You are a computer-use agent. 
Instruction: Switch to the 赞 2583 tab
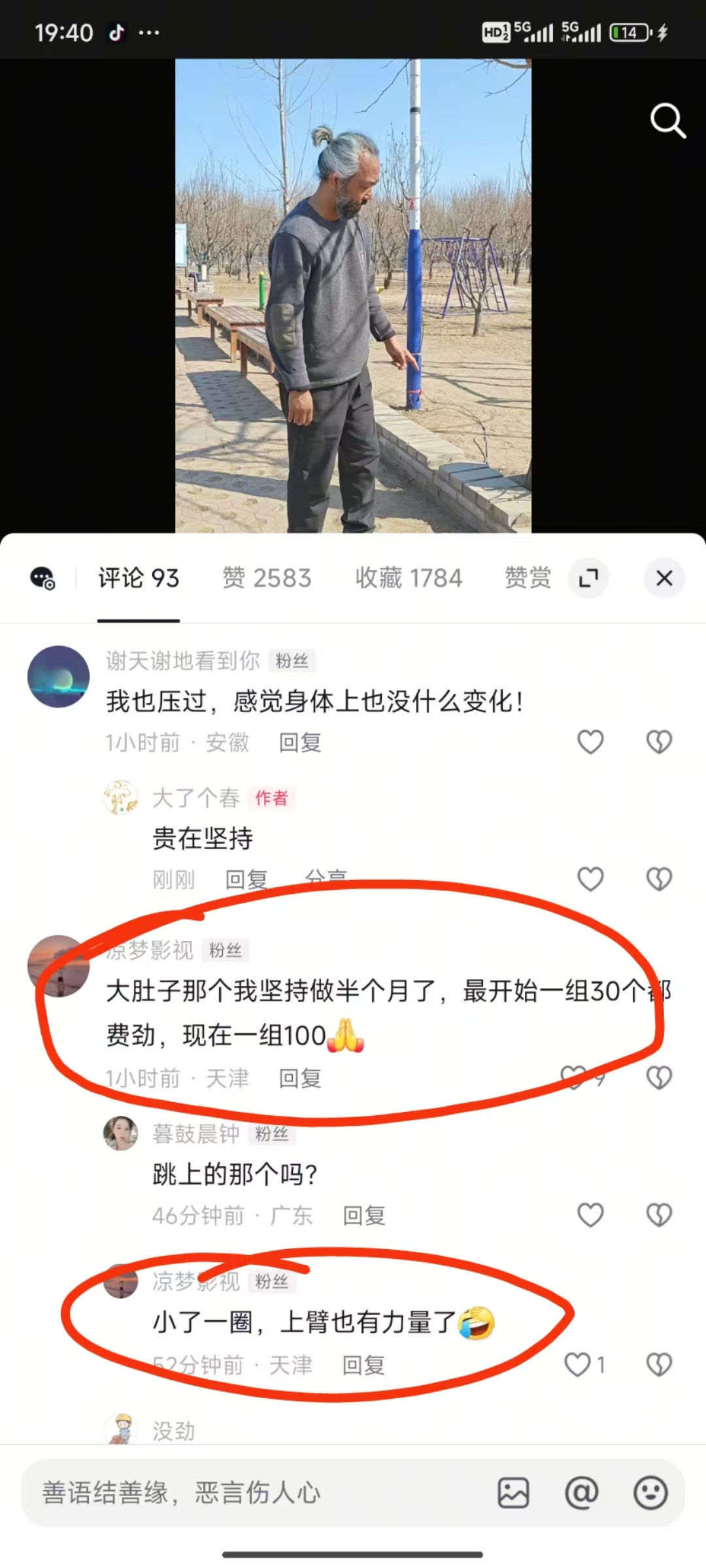click(267, 578)
